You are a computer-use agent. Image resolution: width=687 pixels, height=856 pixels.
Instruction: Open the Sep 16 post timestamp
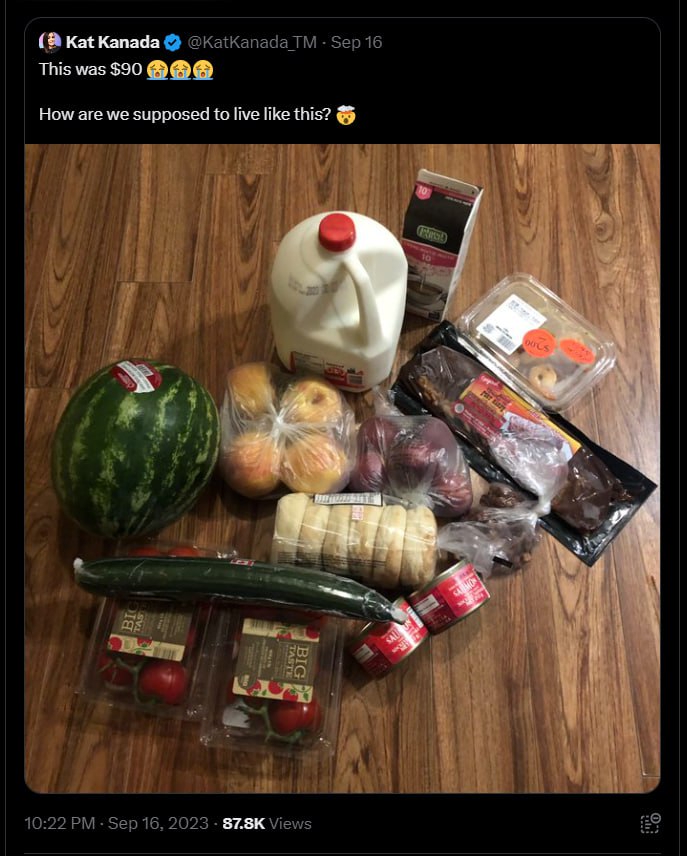356,42
